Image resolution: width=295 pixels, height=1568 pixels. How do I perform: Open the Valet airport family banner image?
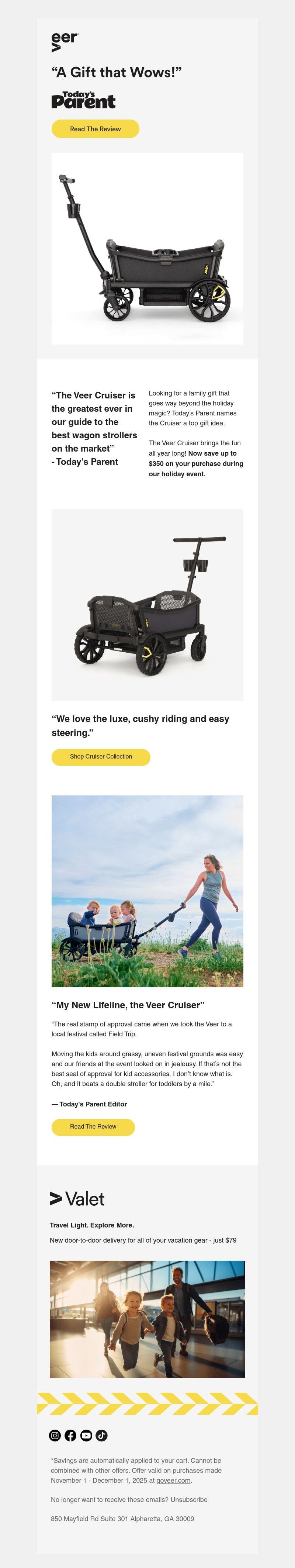tap(147, 1319)
